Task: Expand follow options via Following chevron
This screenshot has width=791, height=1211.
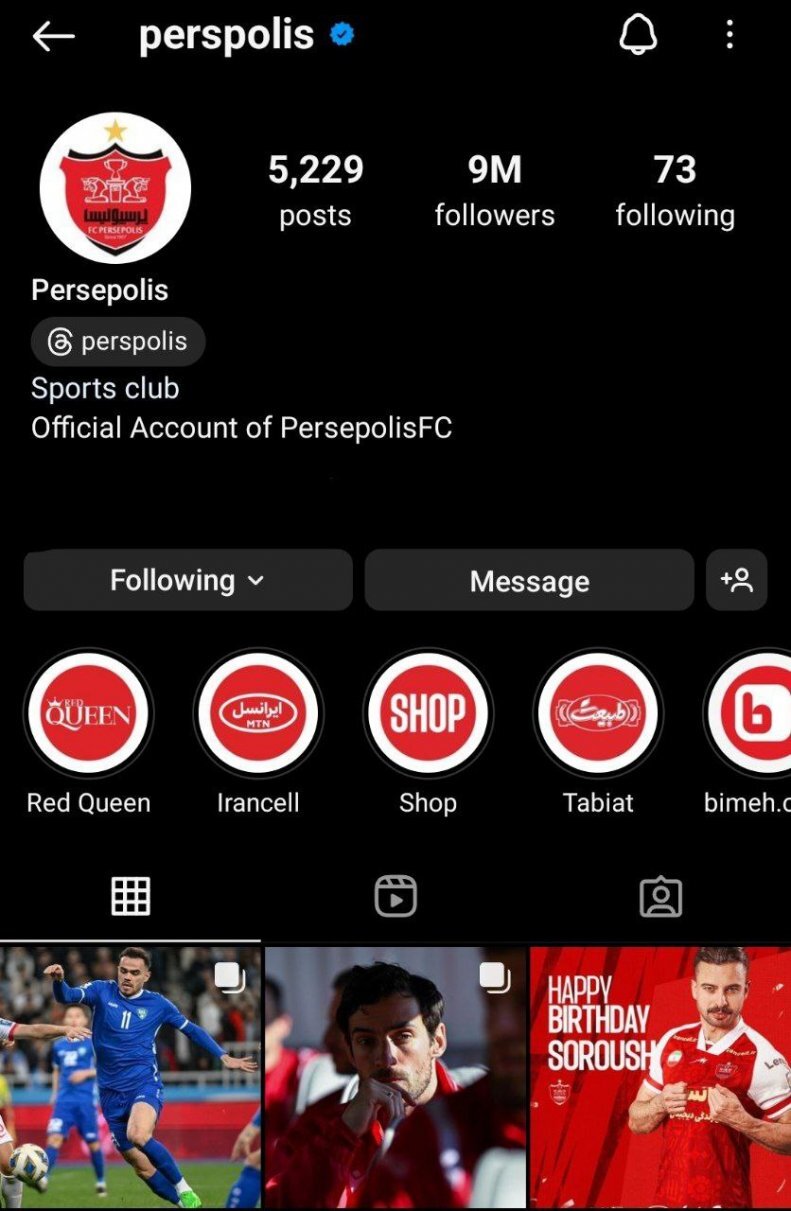Action: point(254,581)
